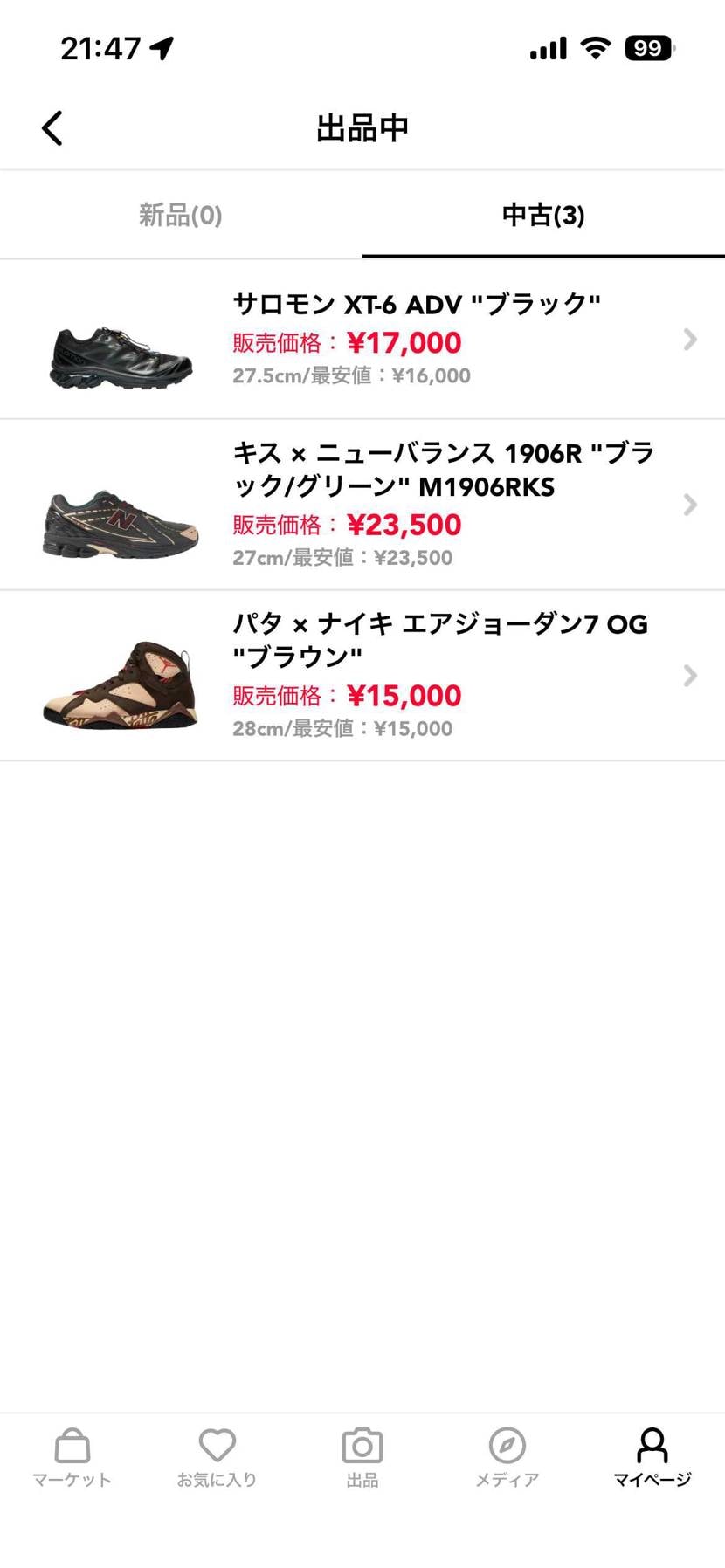The height and width of the screenshot is (1568, 725).
Task: Open the お気に入り favorites tab
Action: [217, 1457]
